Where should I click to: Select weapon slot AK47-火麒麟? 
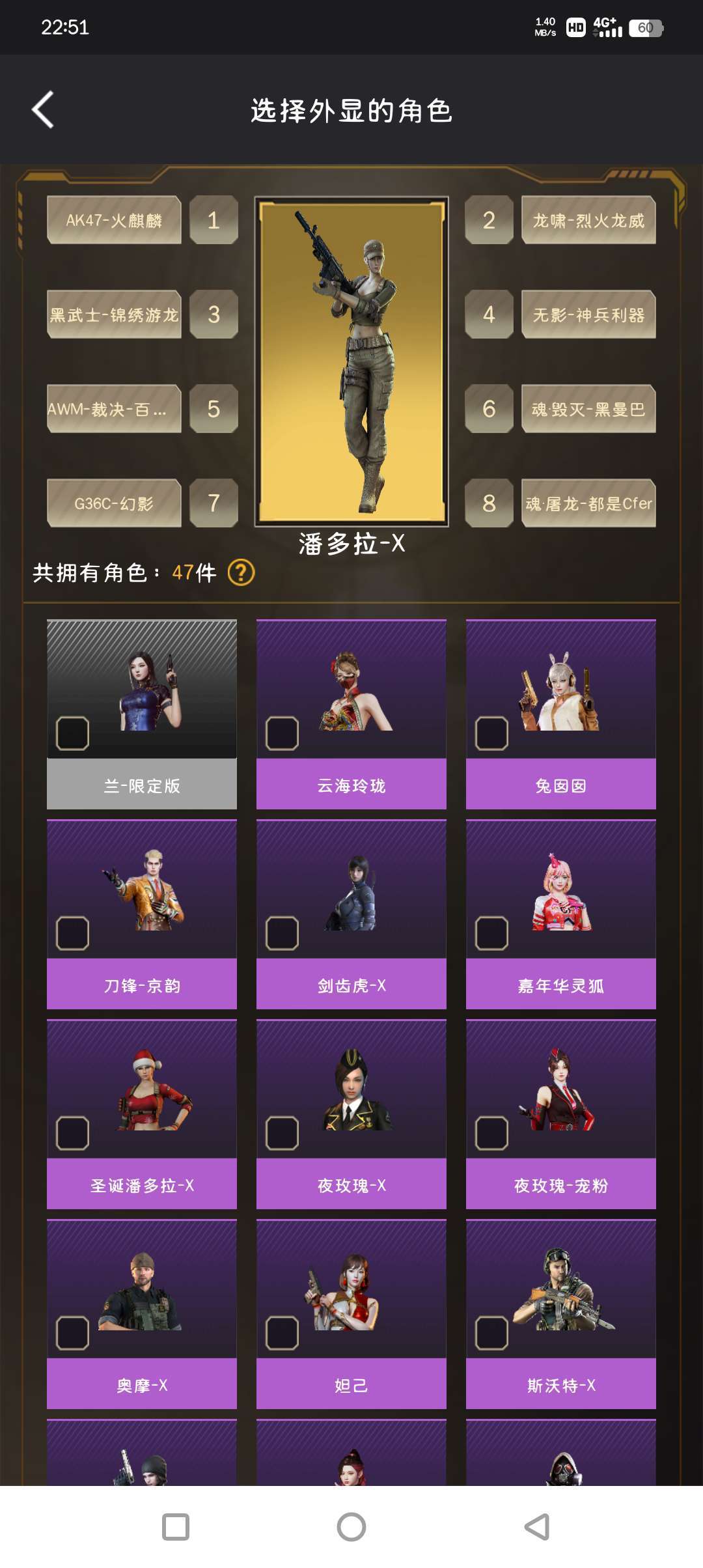pyautogui.click(x=114, y=220)
